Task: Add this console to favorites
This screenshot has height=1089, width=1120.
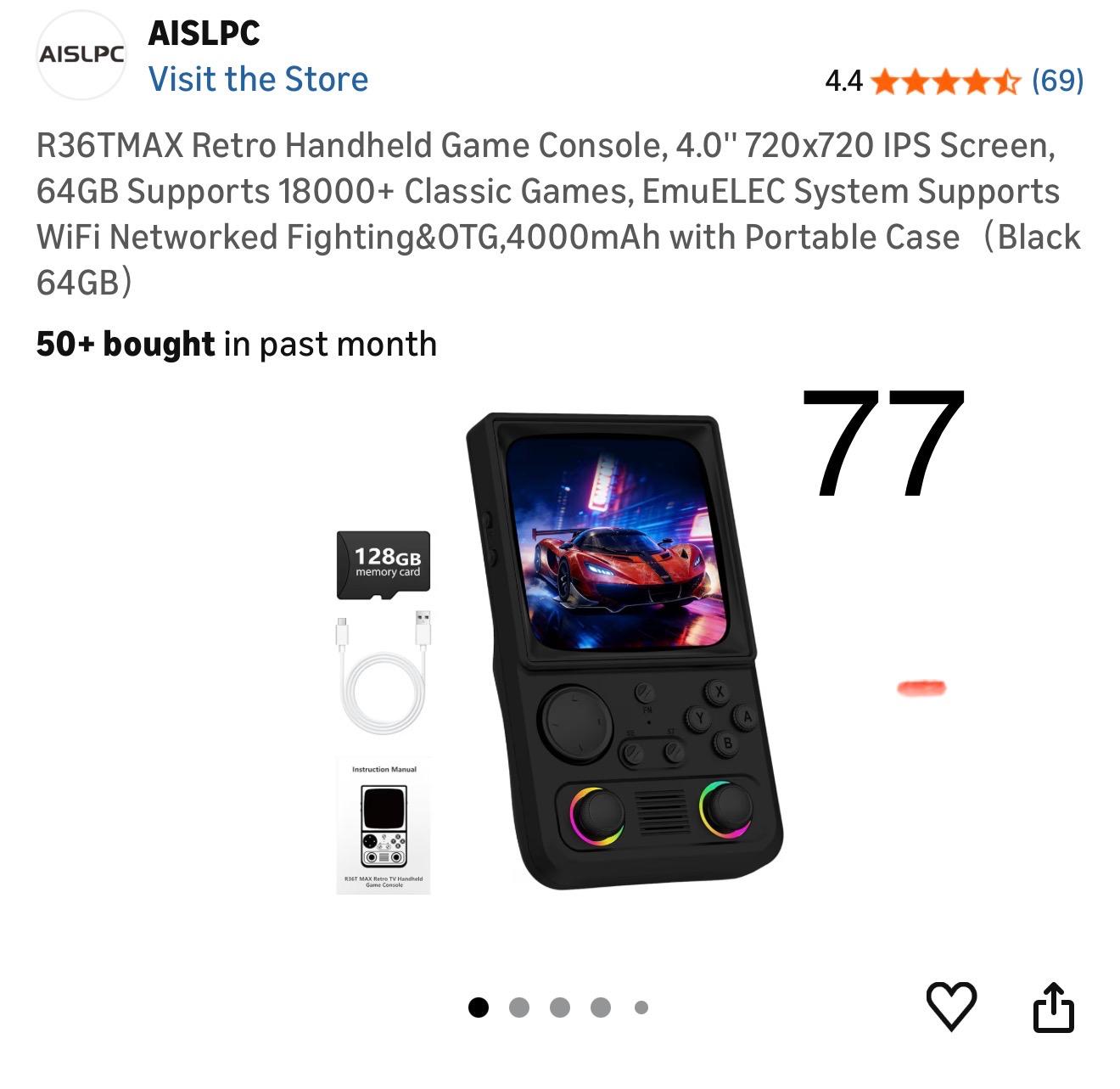Action: pyautogui.click(x=951, y=1007)
